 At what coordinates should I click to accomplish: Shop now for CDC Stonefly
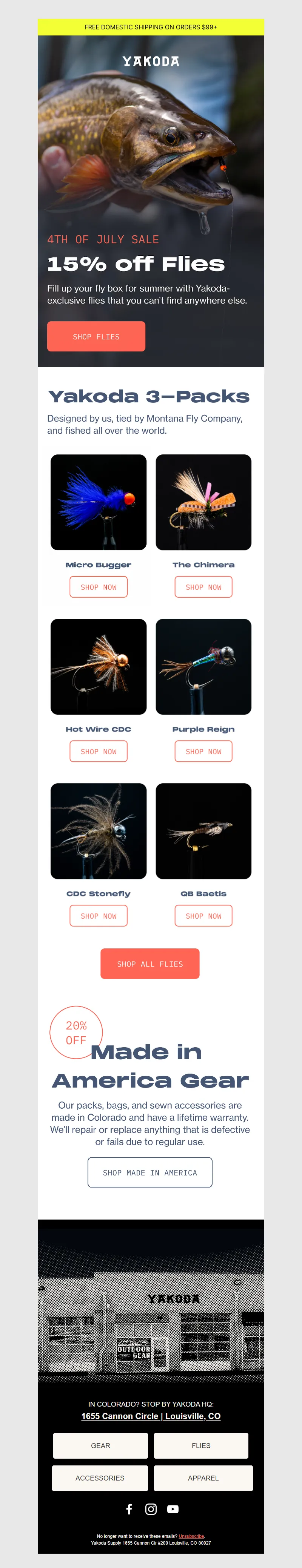pyautogui.click(x=99, y=916)
